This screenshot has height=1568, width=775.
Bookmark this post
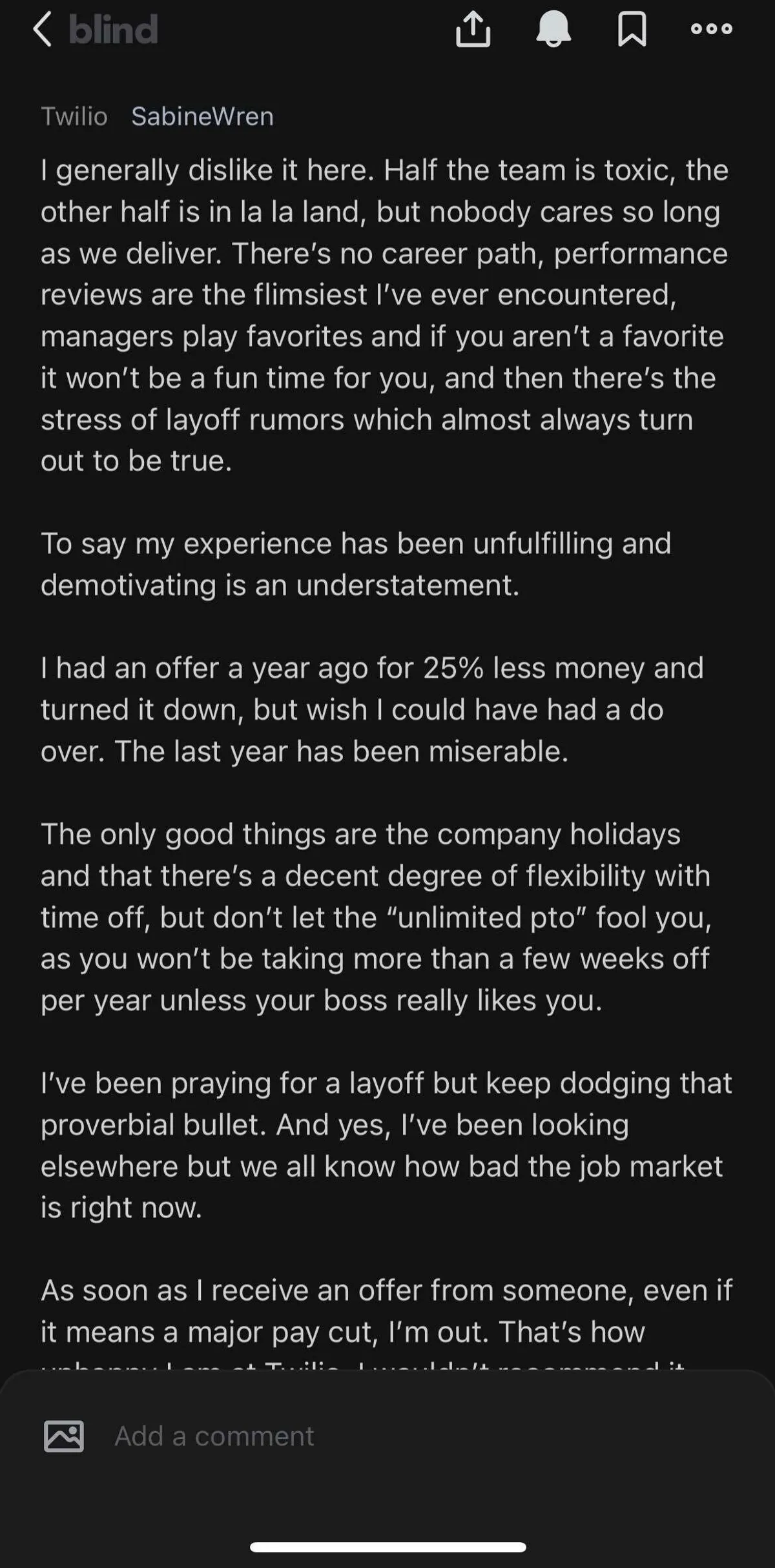coord(632,30)
